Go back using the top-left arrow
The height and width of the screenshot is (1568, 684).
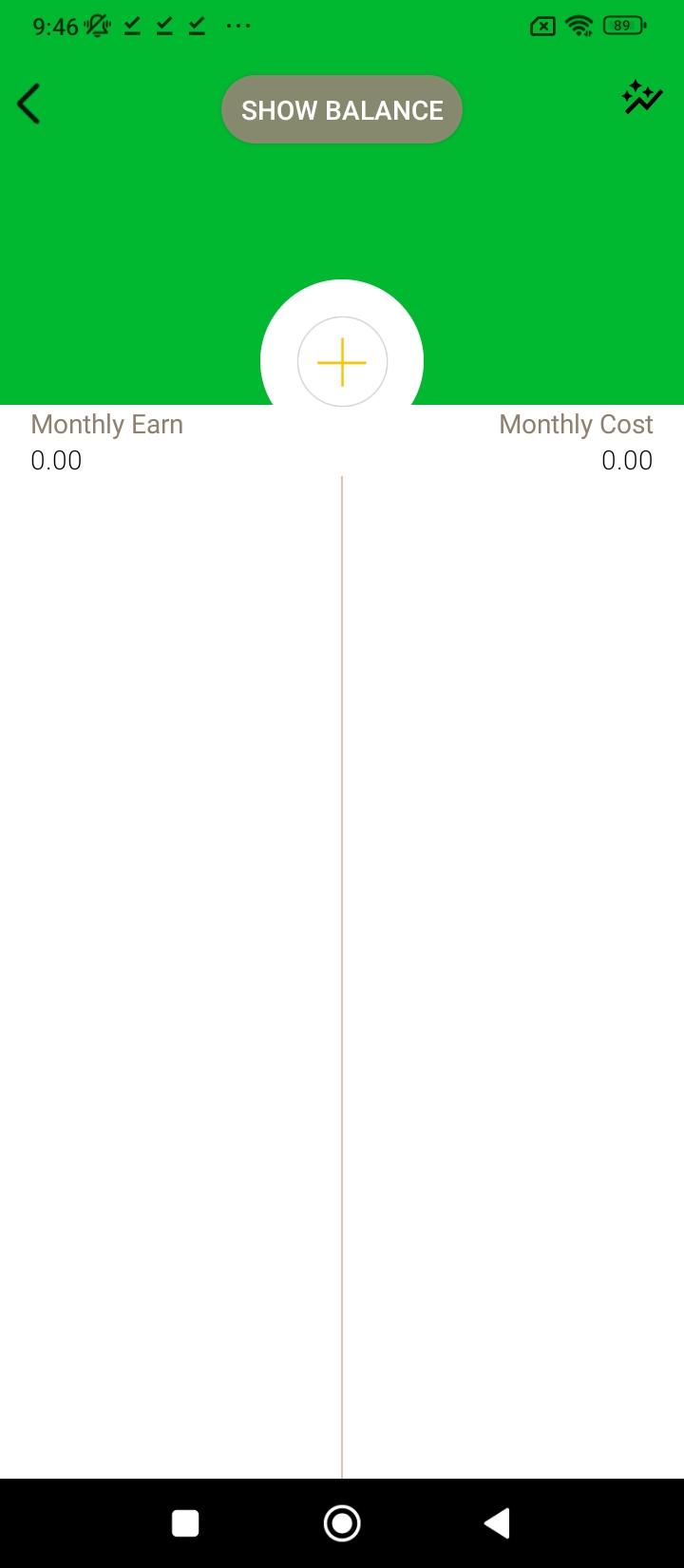click(28, 105)
